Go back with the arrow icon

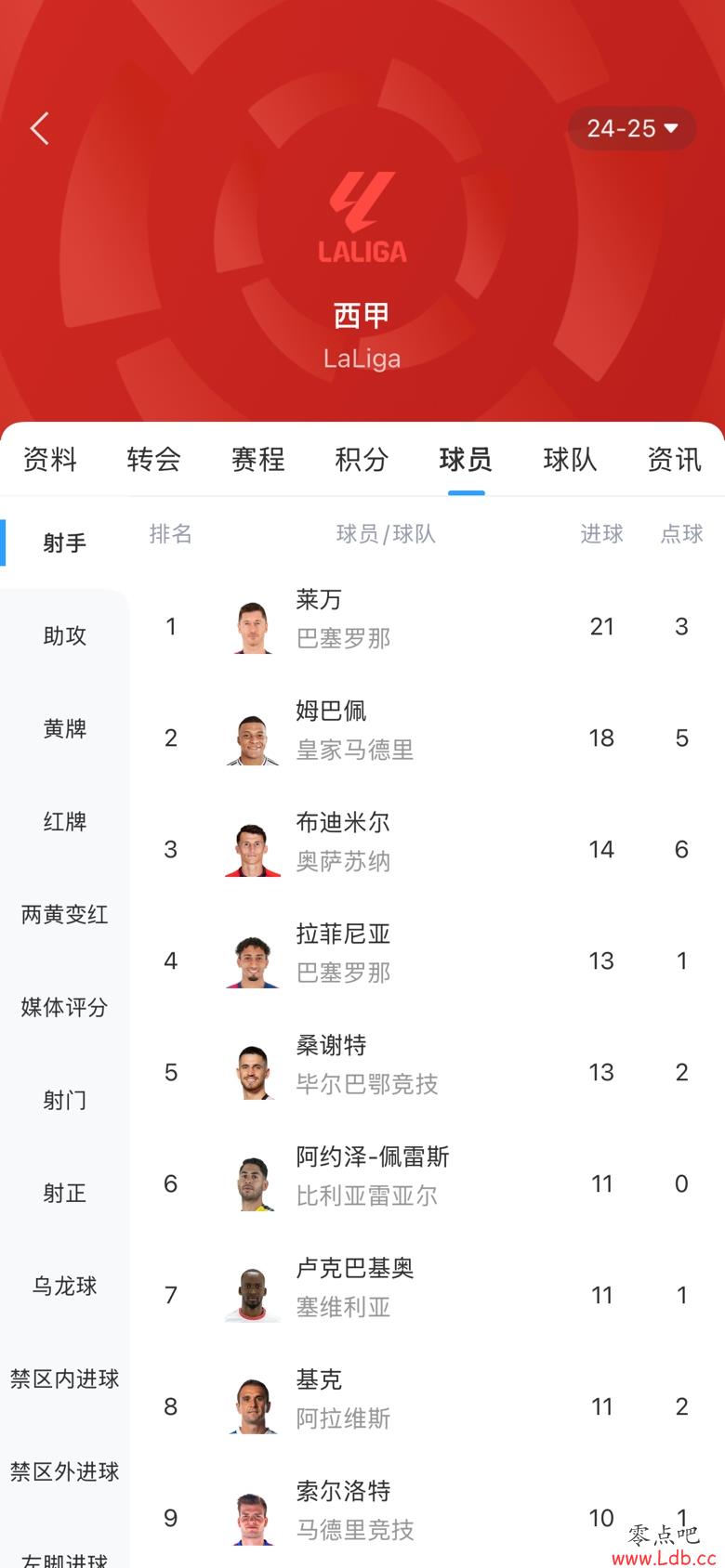click(39, 128)
